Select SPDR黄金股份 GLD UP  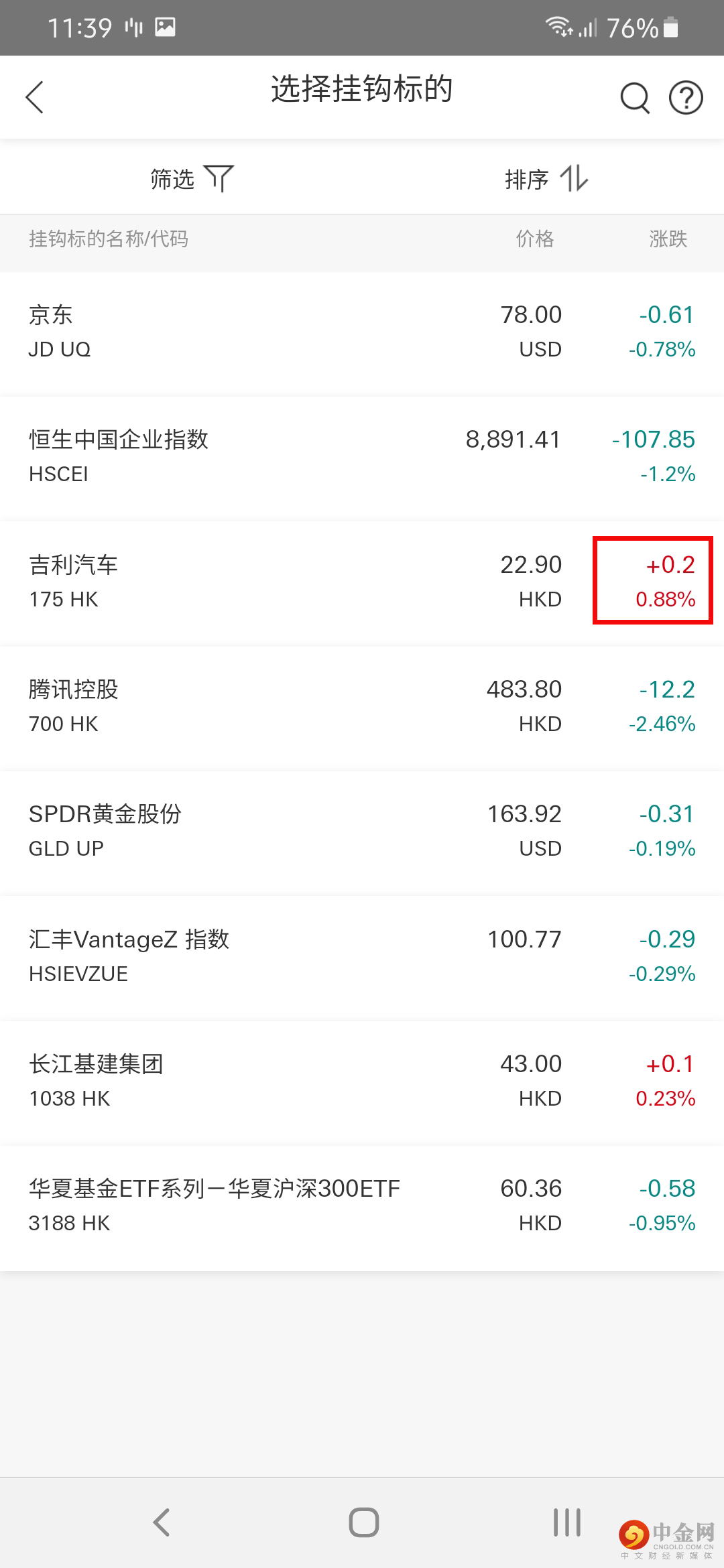[362, 831]
